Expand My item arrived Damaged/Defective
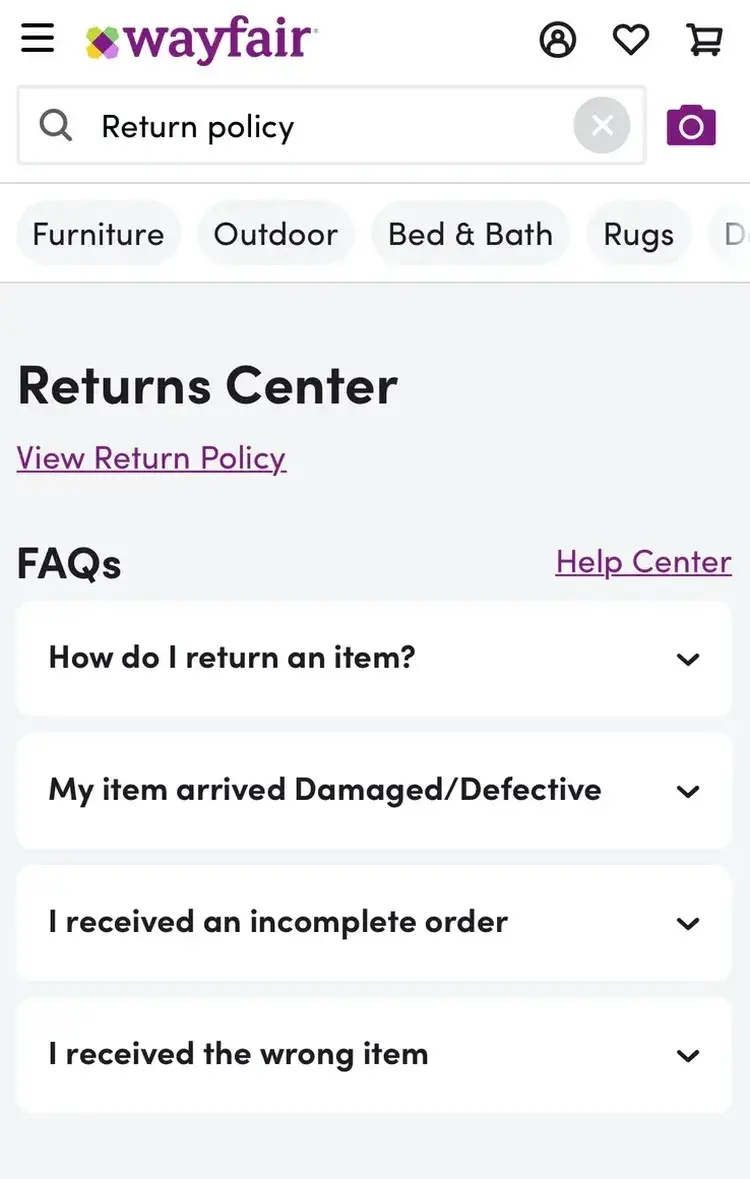 [374, 790]
